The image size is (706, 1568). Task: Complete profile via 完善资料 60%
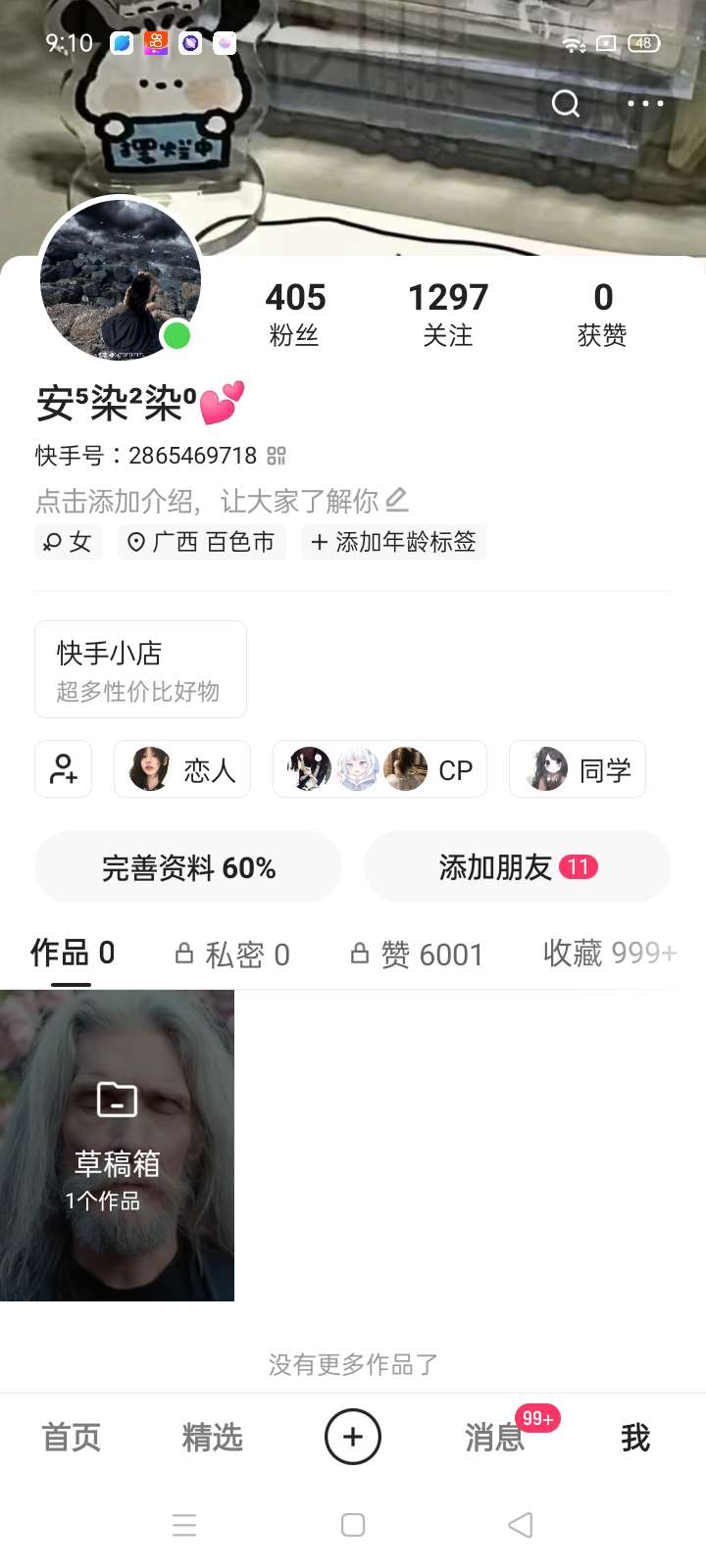tap(188, 867)
